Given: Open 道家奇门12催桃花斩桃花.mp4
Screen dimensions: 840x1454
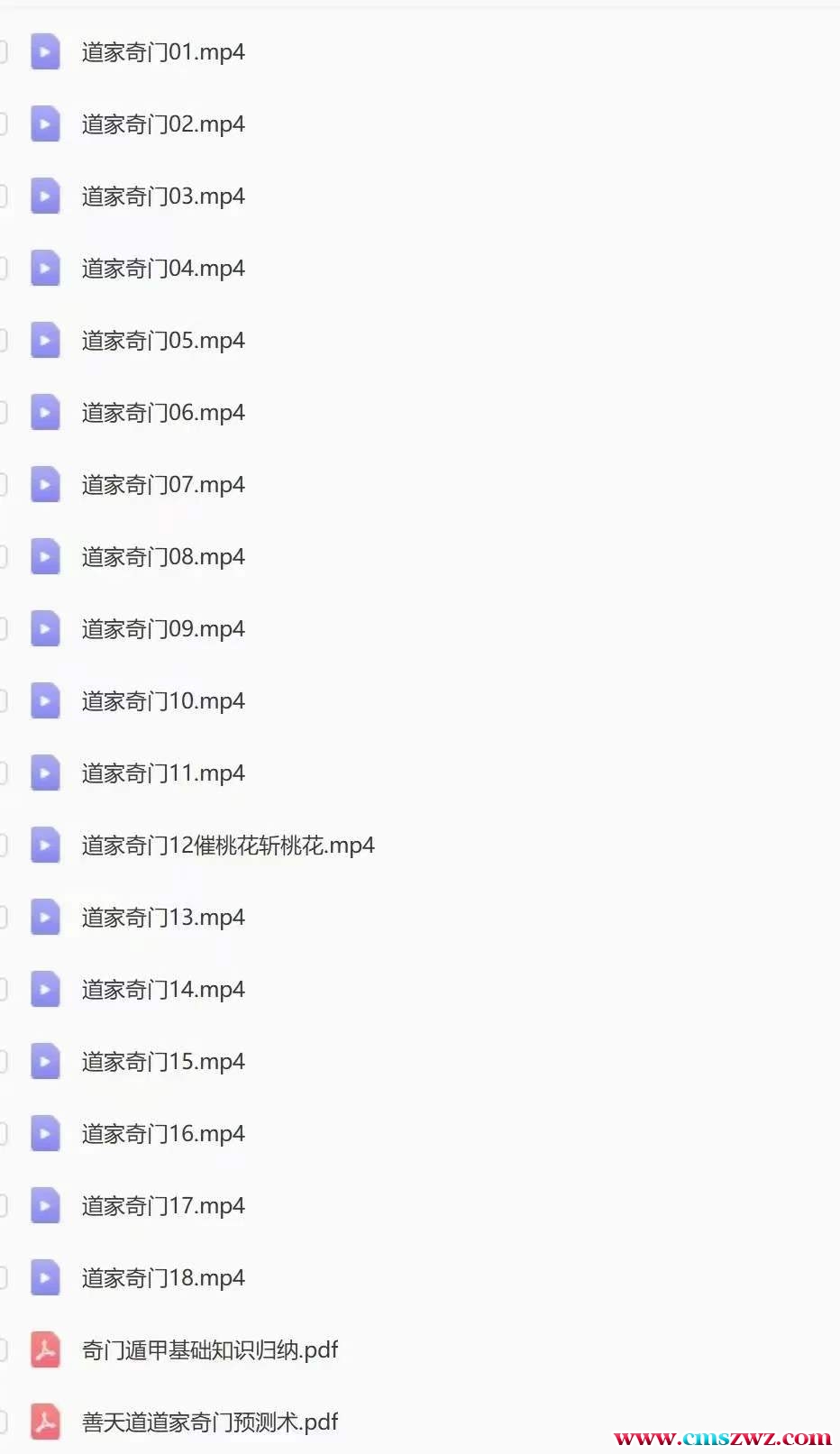Looking at the screenshot, I should [x=228, y=846].
